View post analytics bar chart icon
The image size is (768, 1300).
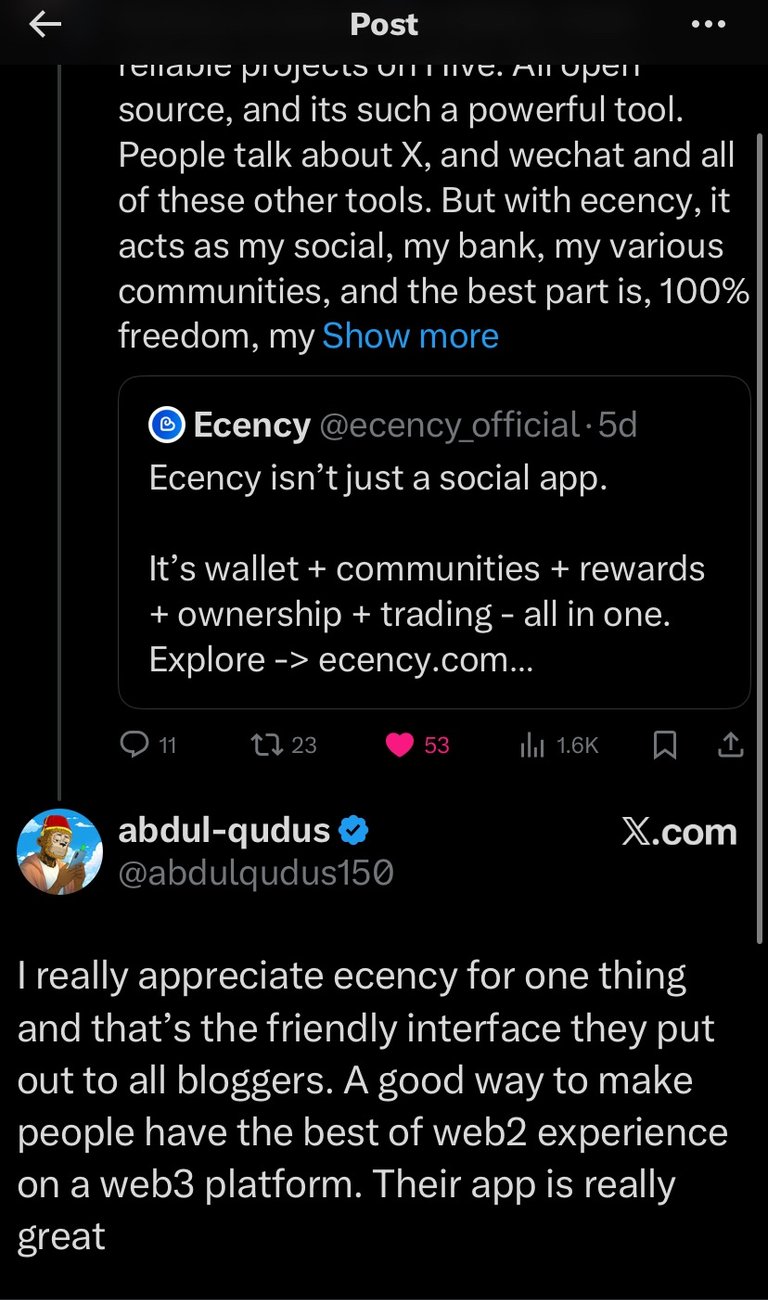coord(531,744)
